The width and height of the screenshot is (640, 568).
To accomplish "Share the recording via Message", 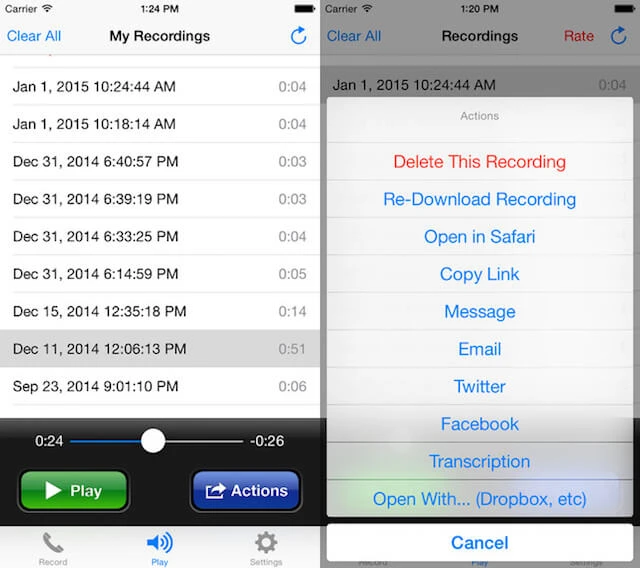I will (479, 312).
